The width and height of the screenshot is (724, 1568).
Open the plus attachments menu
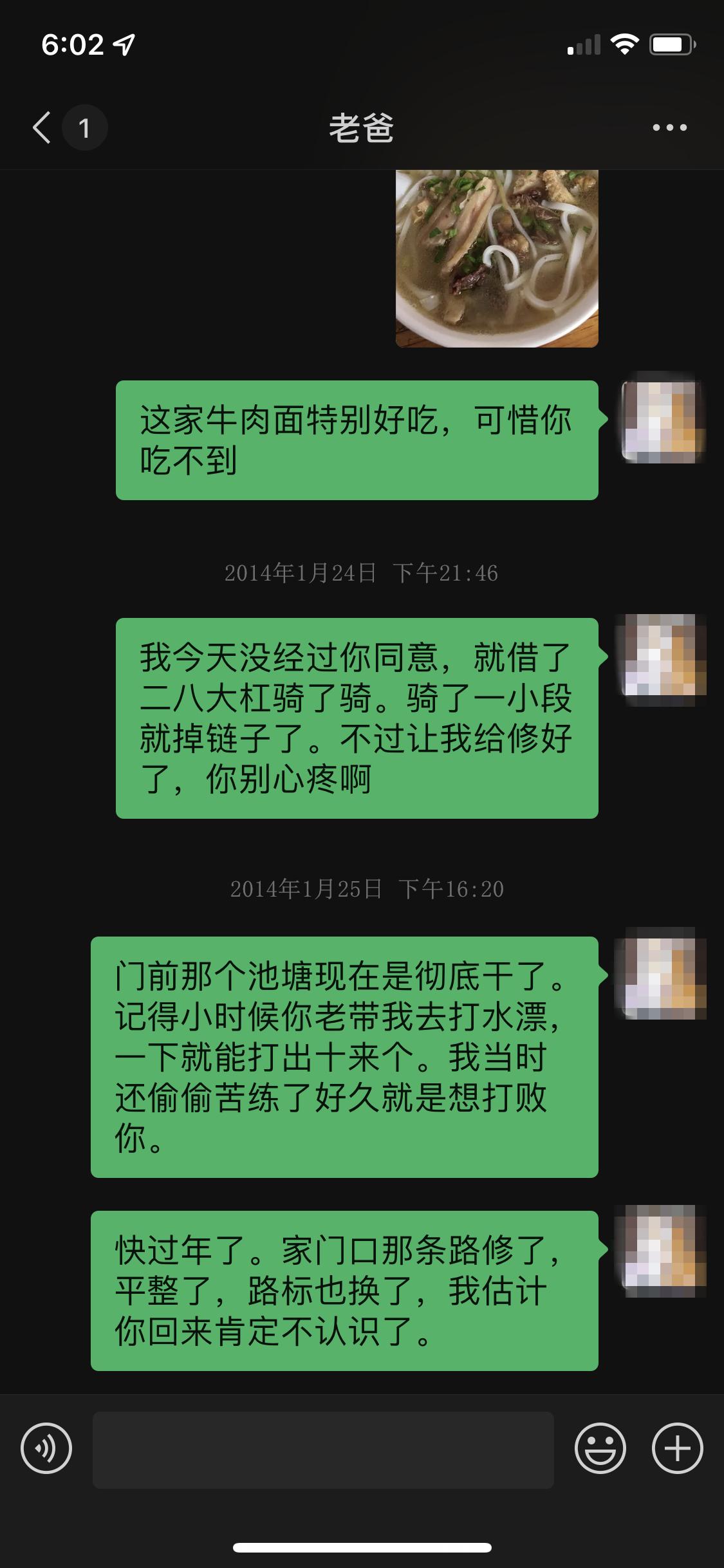point(677,1449)
